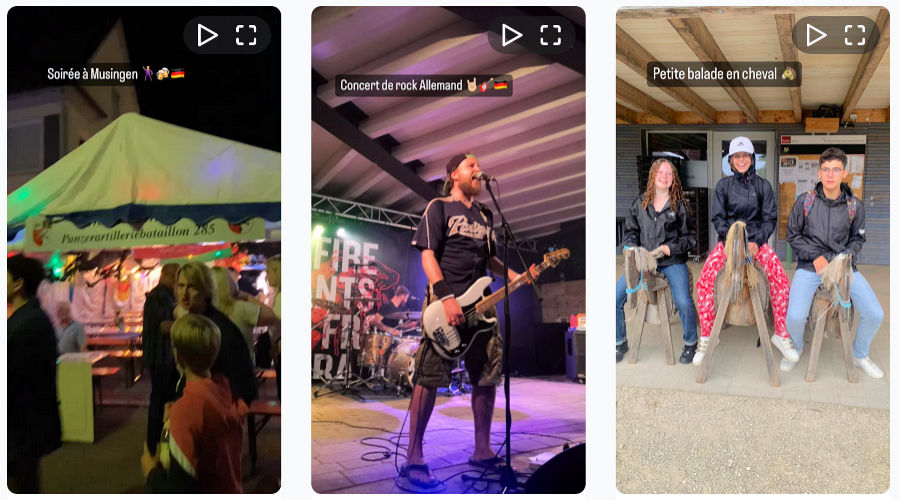View Petite balade en cheval video fullscreen
900x500 pixels.
[855, 35]
